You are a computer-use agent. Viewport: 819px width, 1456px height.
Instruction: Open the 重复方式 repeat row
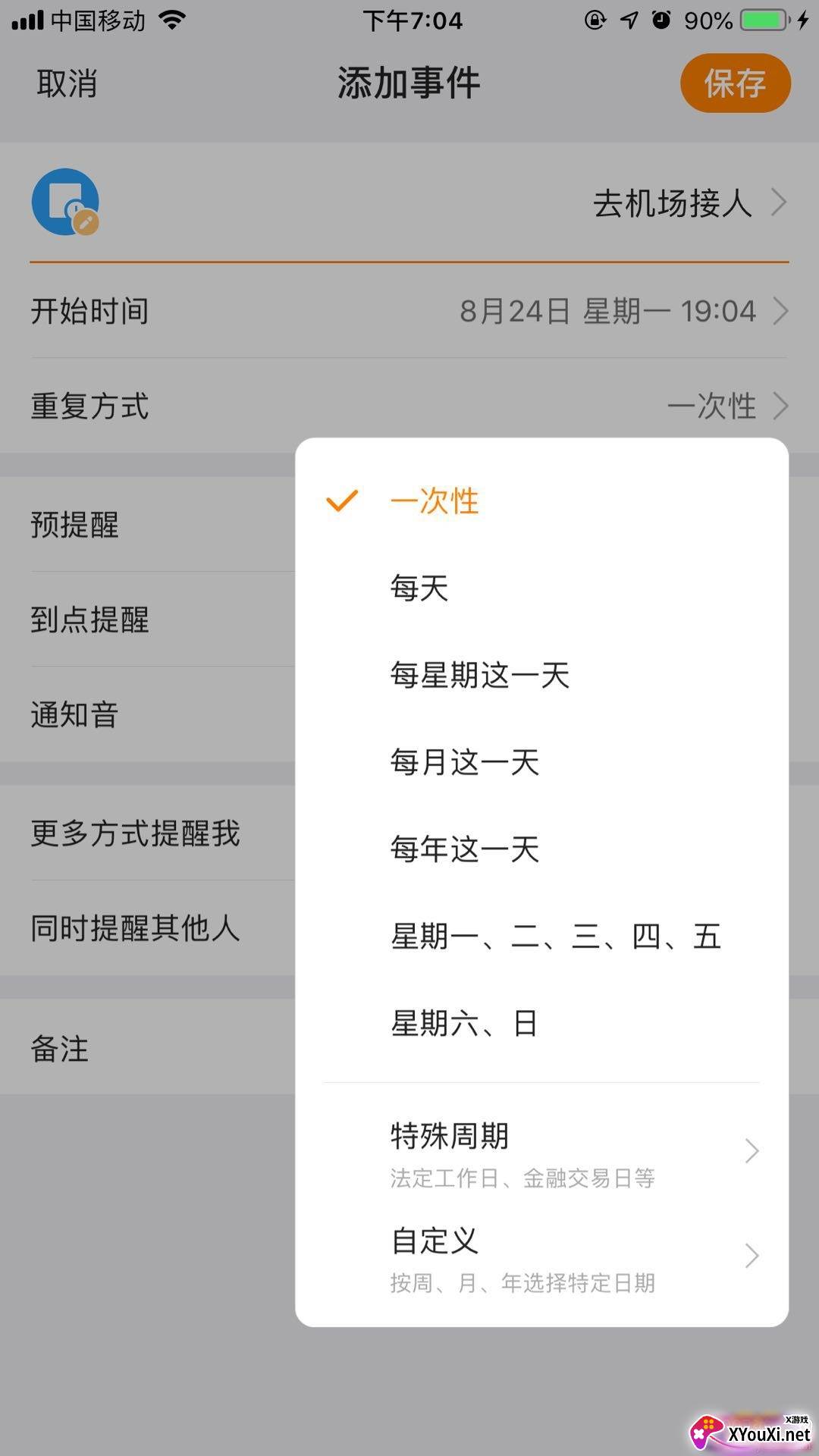coord(409,406)
